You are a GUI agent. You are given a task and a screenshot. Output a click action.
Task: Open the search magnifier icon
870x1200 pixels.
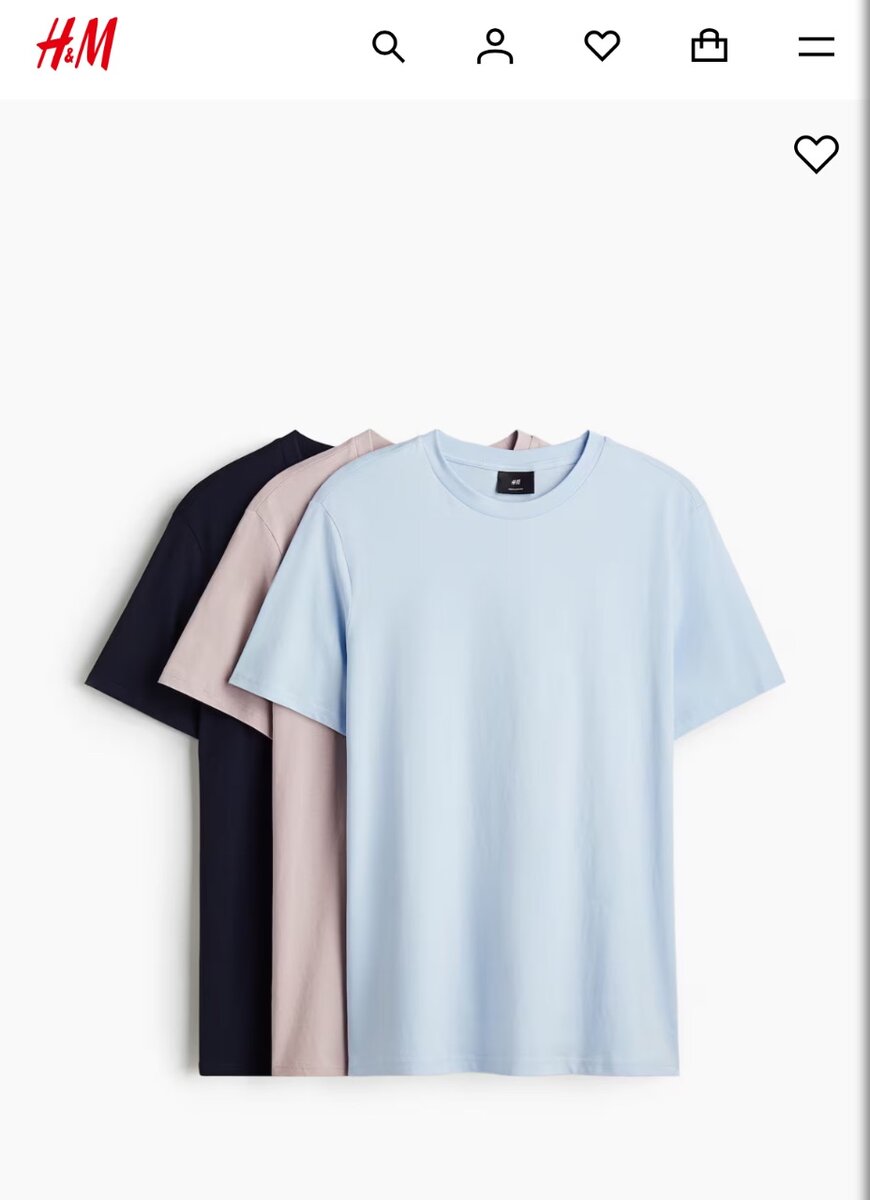(x=388, y=46)
